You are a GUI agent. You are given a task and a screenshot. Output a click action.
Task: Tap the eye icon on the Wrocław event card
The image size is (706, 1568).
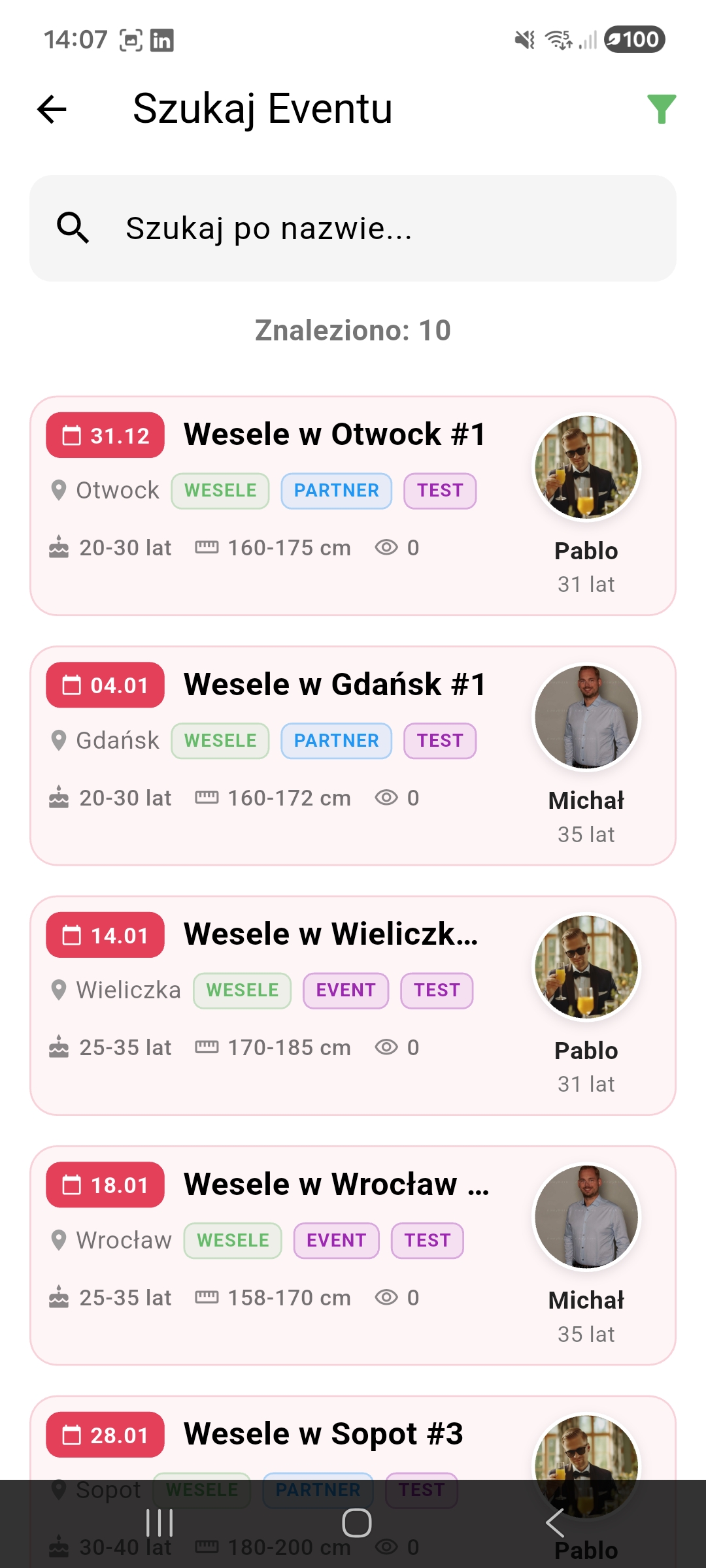click(387, 1298)
